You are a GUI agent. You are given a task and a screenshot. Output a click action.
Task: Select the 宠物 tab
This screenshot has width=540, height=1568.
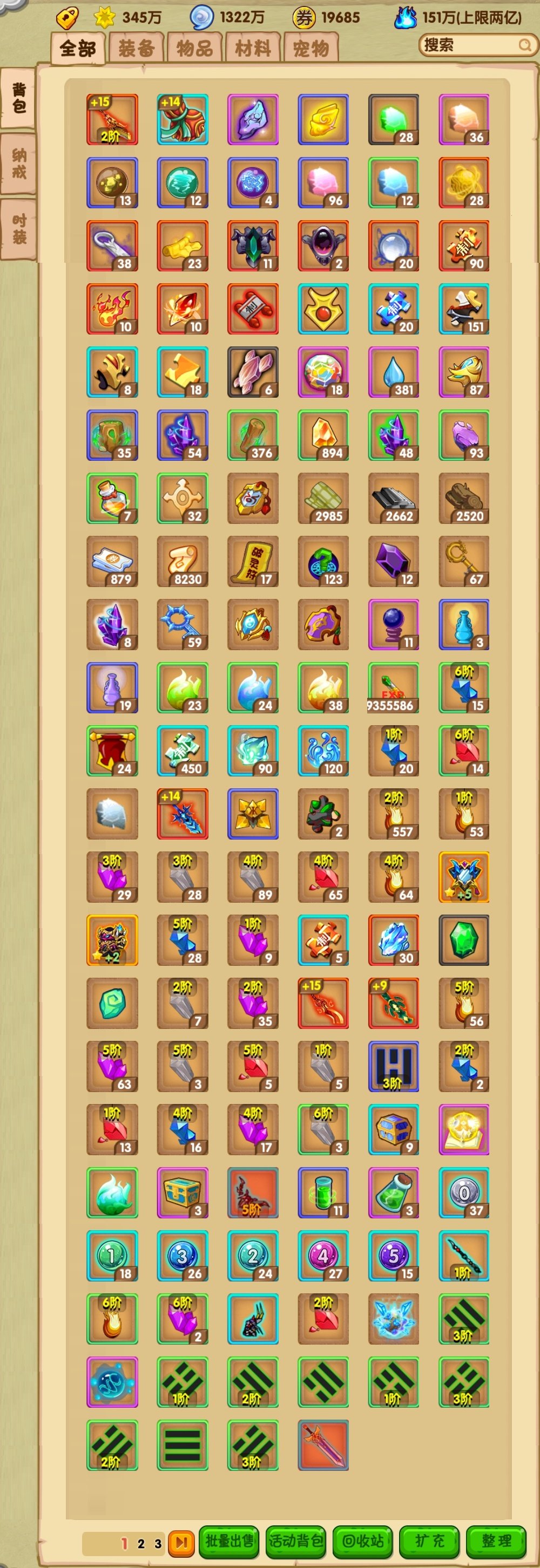tap(311, 48)
